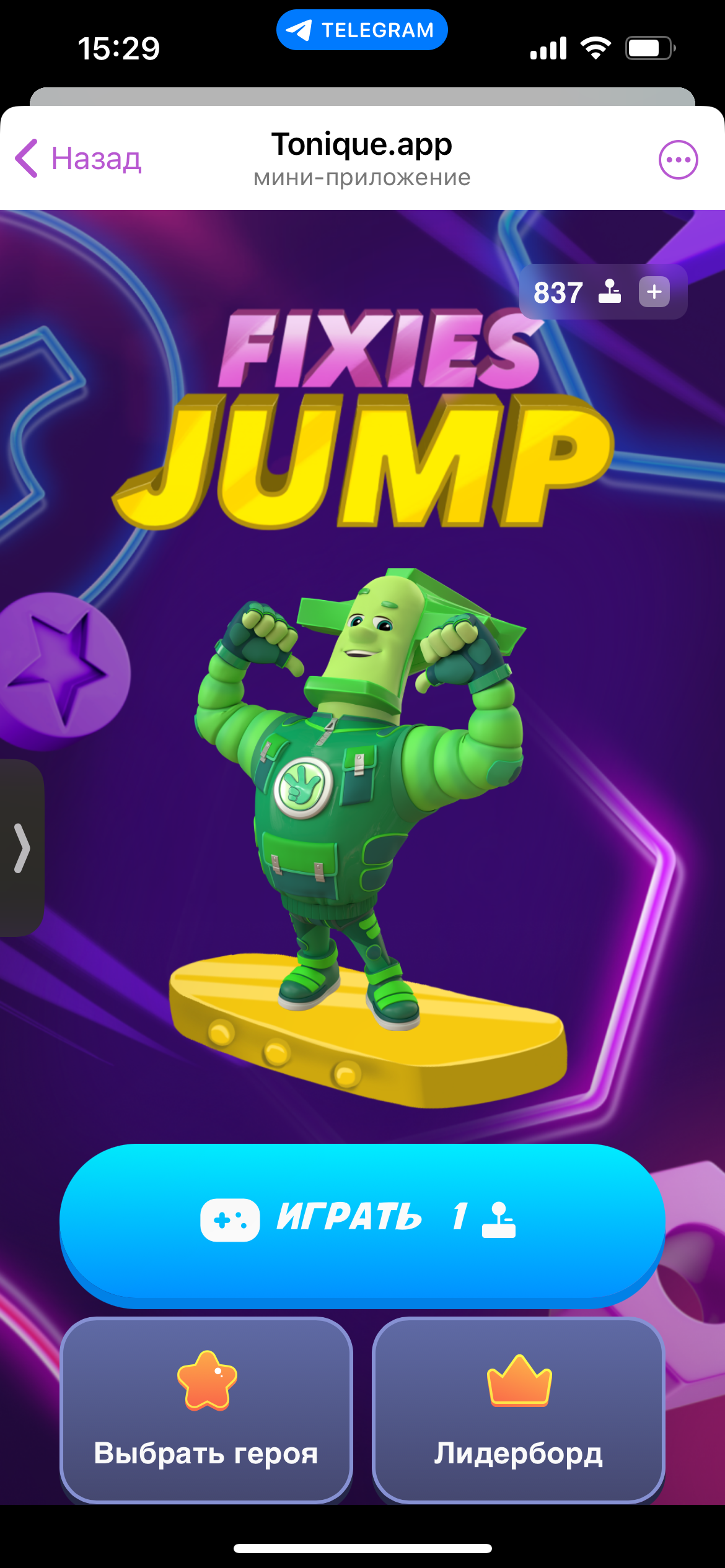The image size is (725, 1568).
Task: Expand the side panel arrow
Action: [22, 848]
